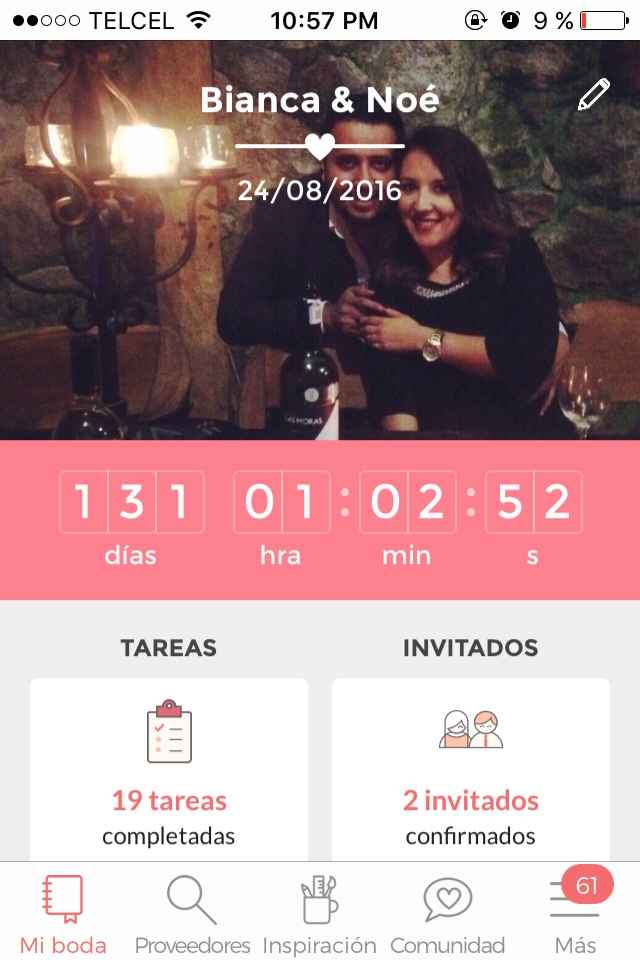Open the Invitados confirmed guests card
The height and width of the screenshot is (960, 640).
(x=471, y=770)
